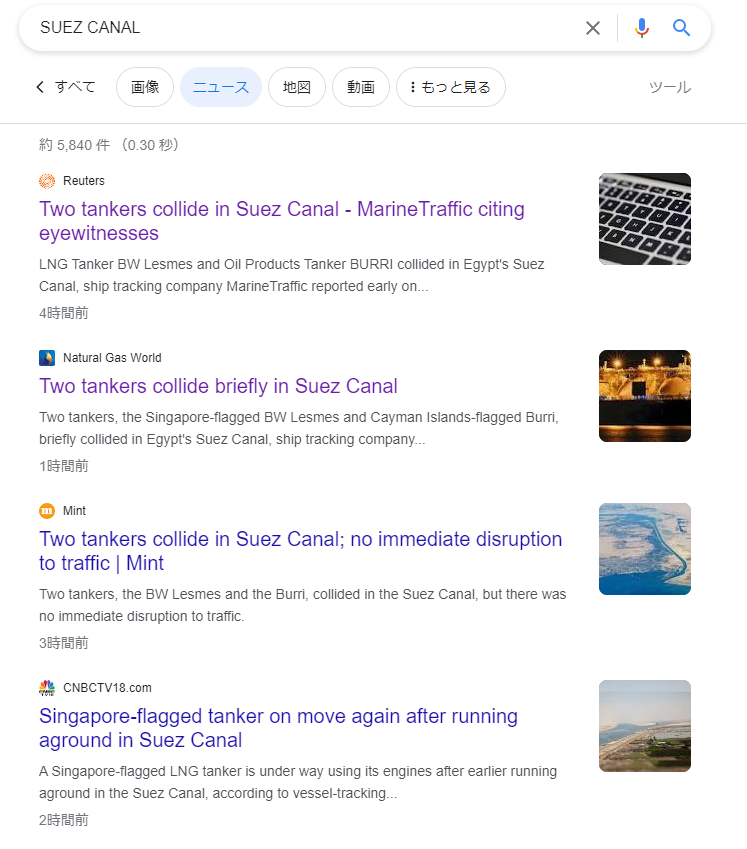Select the ニュース tab
The image size is (747, 849).
(x=221, y=87)
